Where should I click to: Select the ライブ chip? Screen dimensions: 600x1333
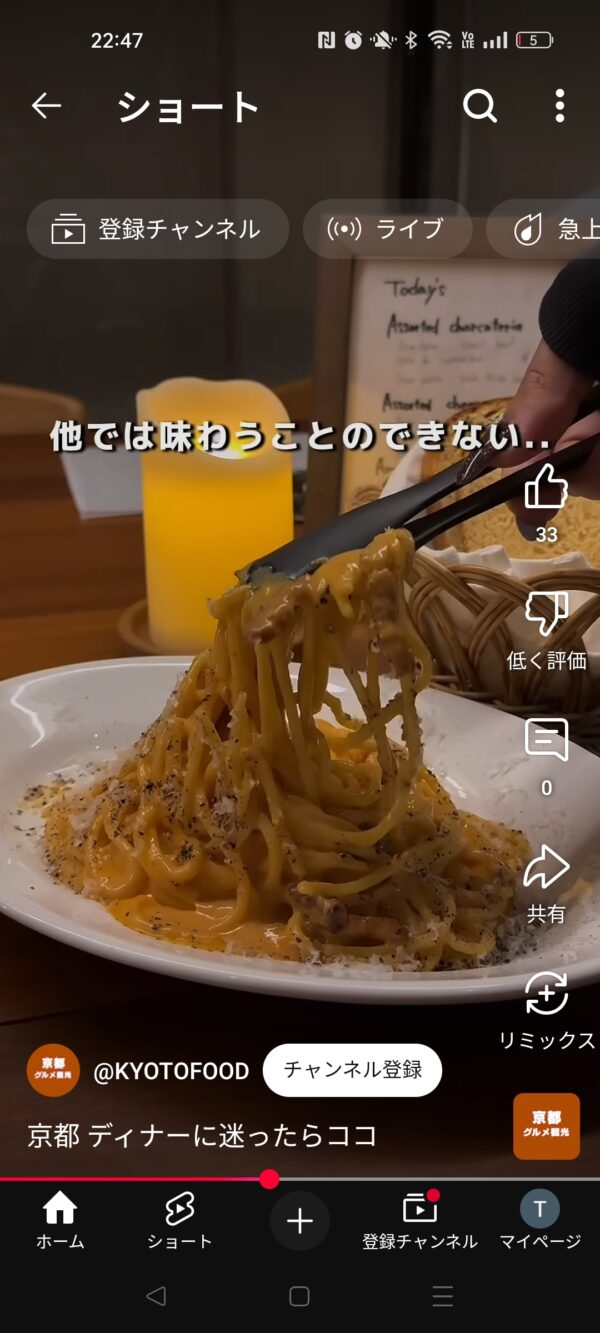coord(387,229)
